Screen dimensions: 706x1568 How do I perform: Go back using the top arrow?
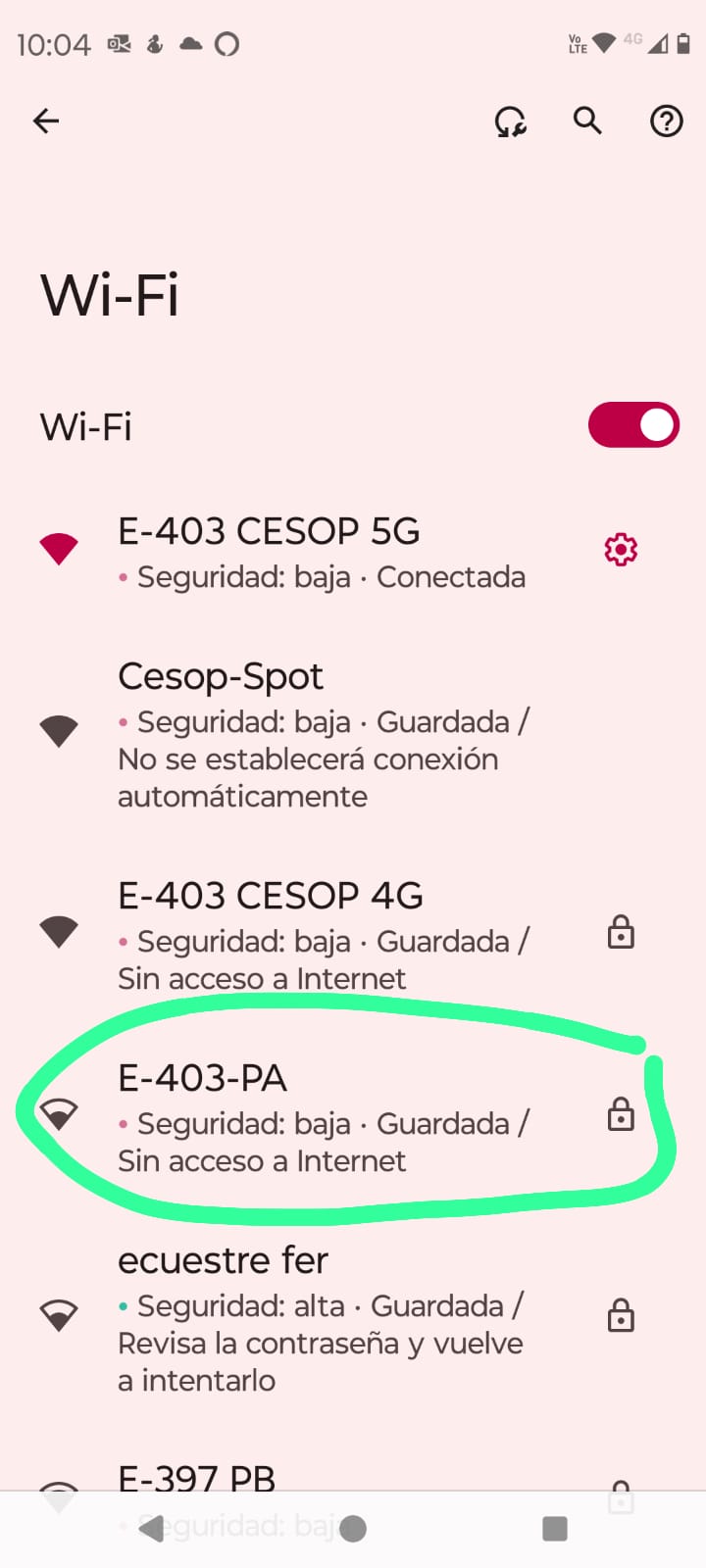[x=46, y=121]
